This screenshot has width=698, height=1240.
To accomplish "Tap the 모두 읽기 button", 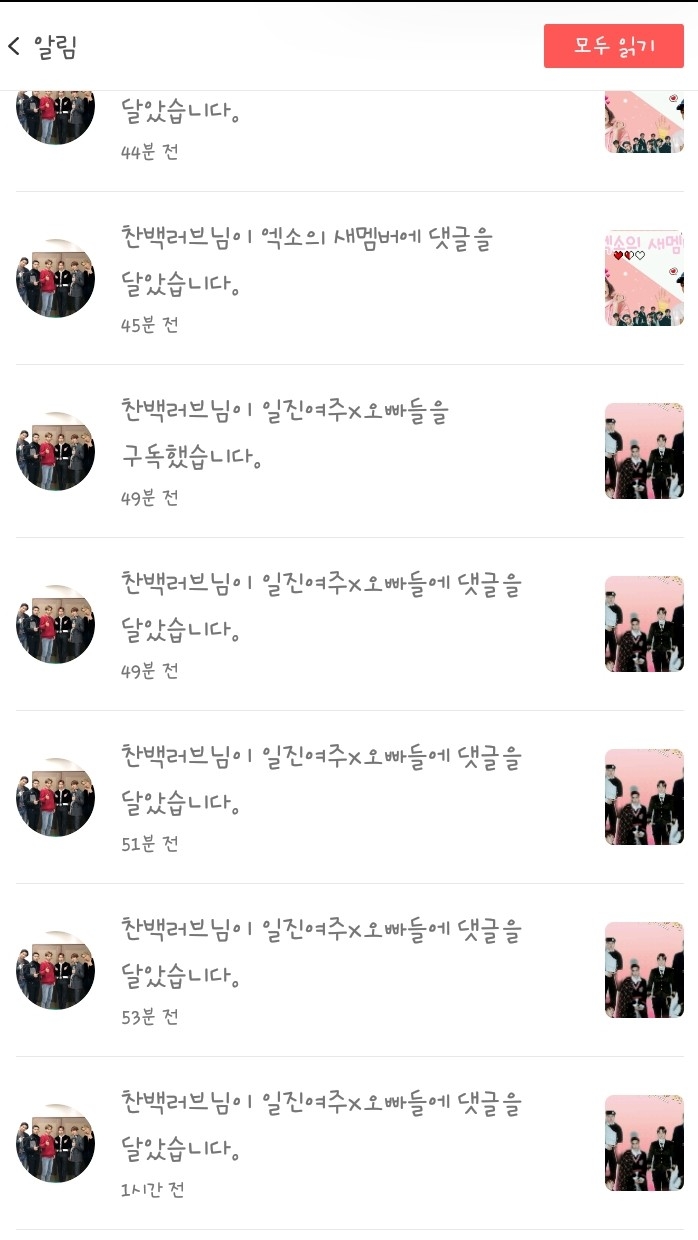I will (x=613, y=46).
